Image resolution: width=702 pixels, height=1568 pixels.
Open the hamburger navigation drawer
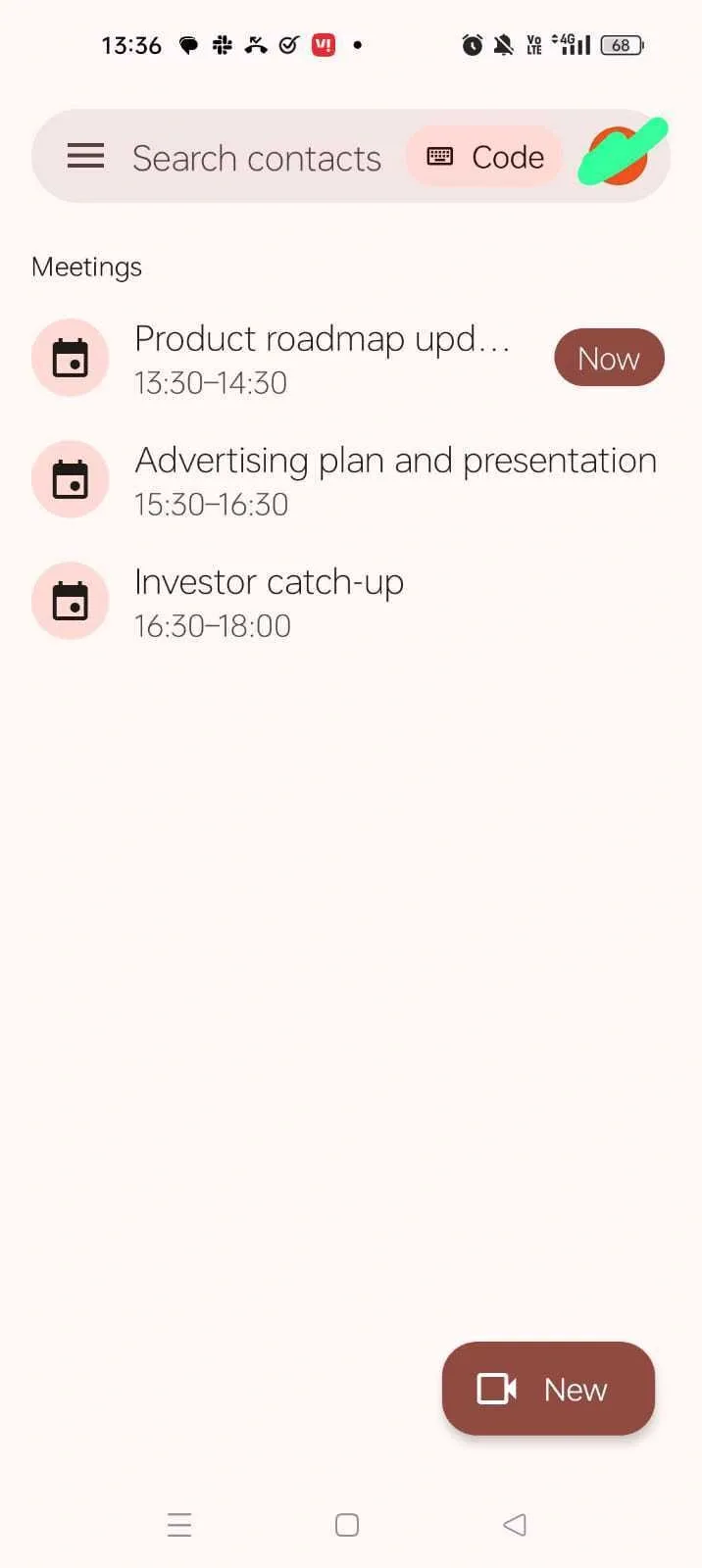(85, 156)
